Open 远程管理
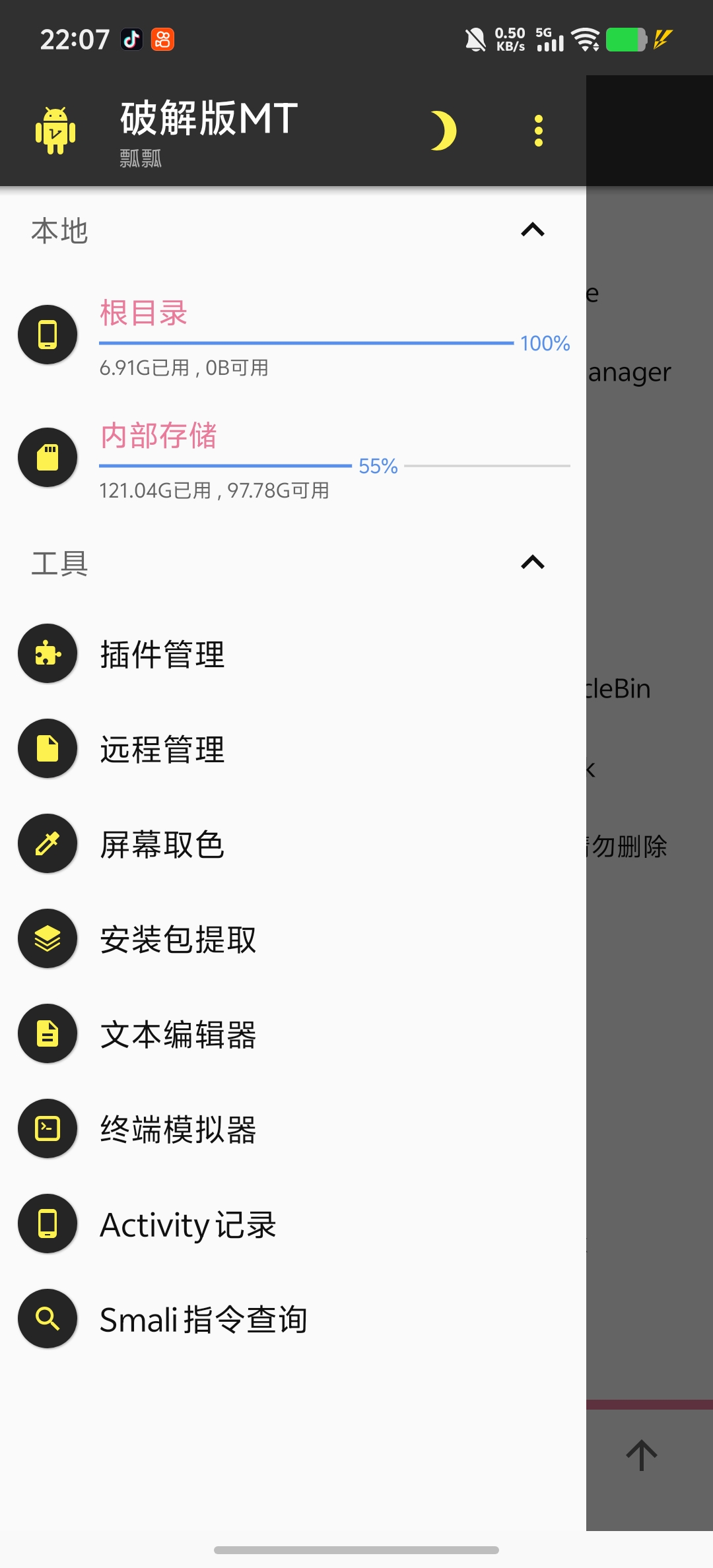The image size is (713, 1568). click(293, 748)
